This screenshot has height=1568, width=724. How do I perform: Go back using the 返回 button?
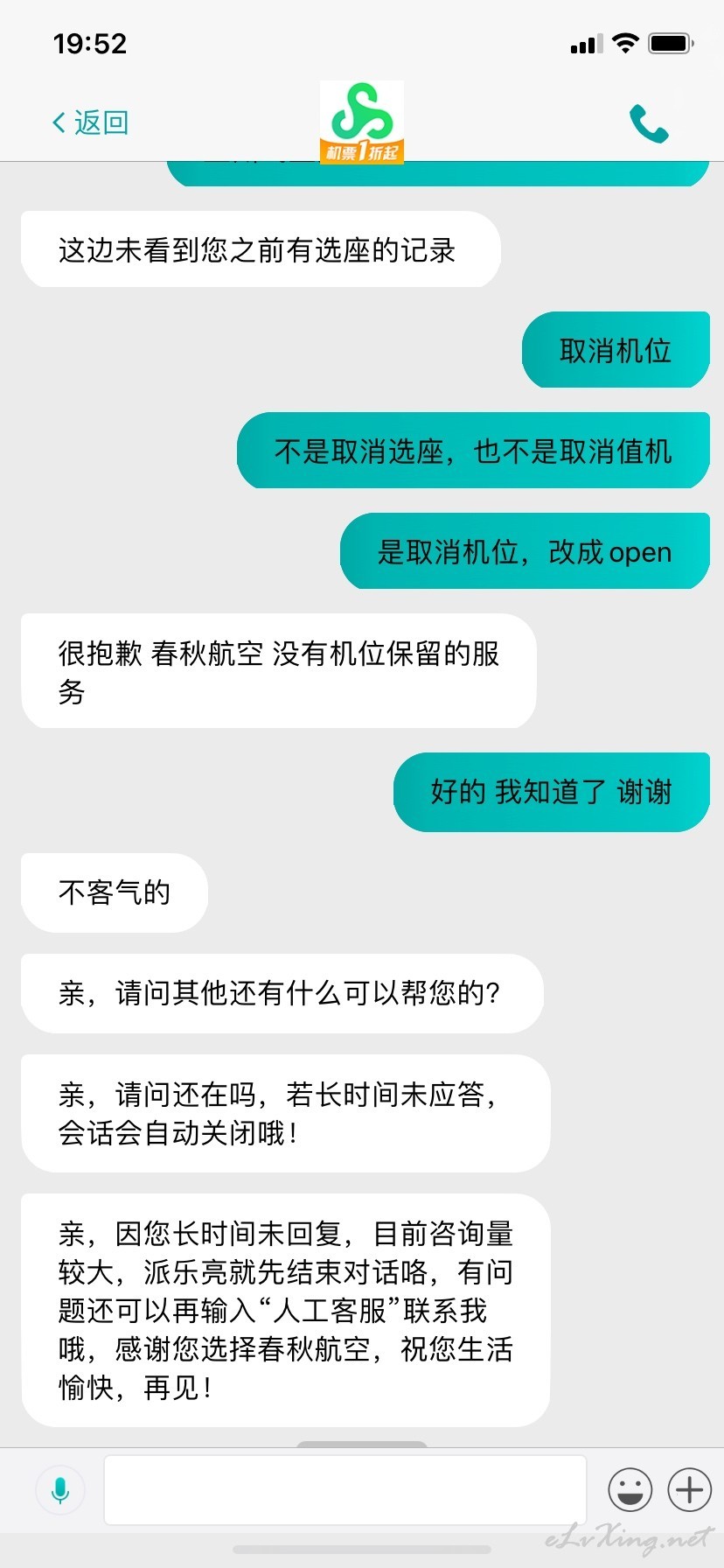(x=91, y=122)
